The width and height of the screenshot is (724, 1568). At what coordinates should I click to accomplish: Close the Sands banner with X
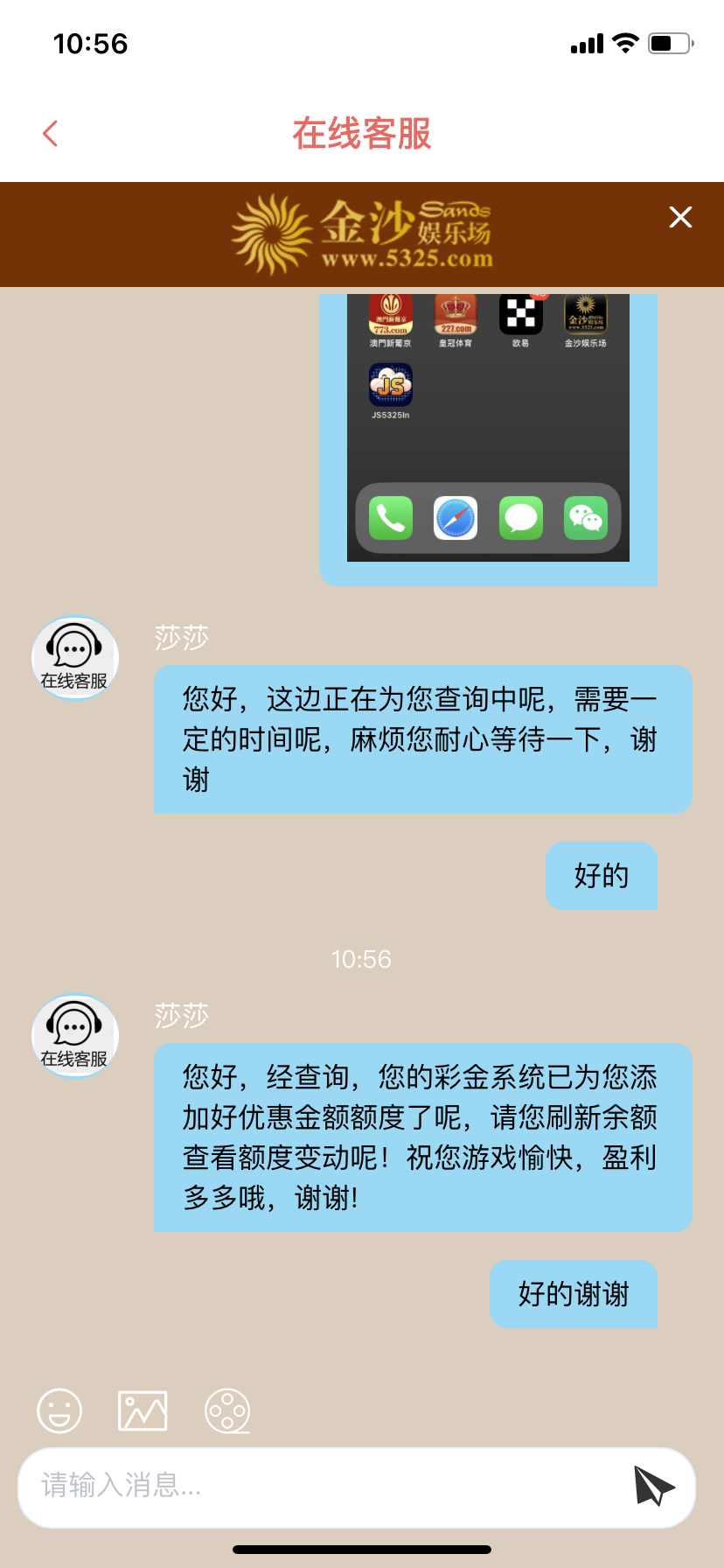click(x=680, y=217)
